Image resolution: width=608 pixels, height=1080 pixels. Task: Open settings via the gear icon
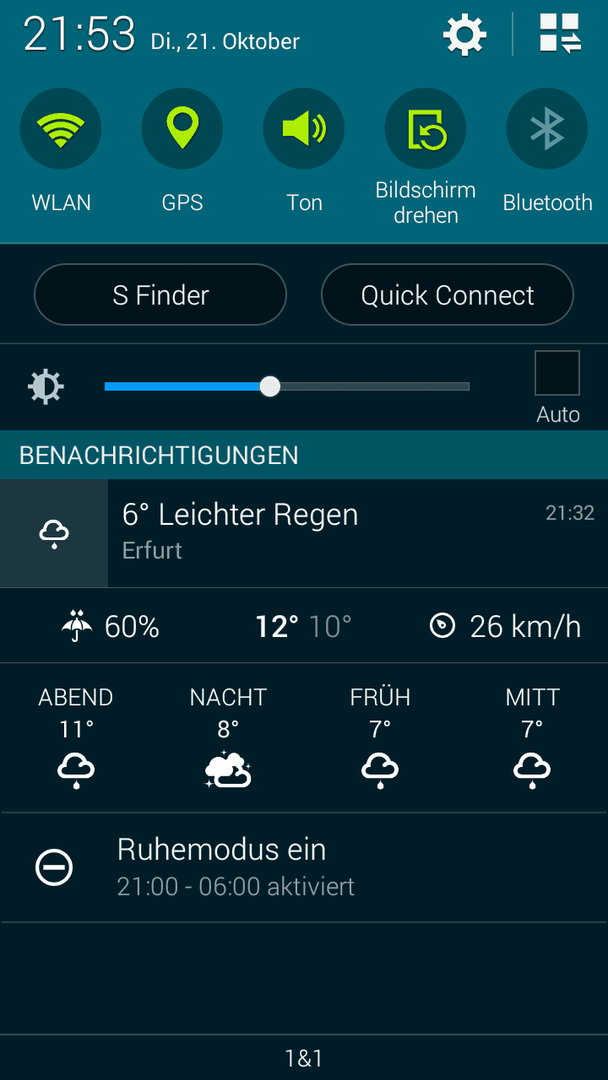(x=465, y=34)
